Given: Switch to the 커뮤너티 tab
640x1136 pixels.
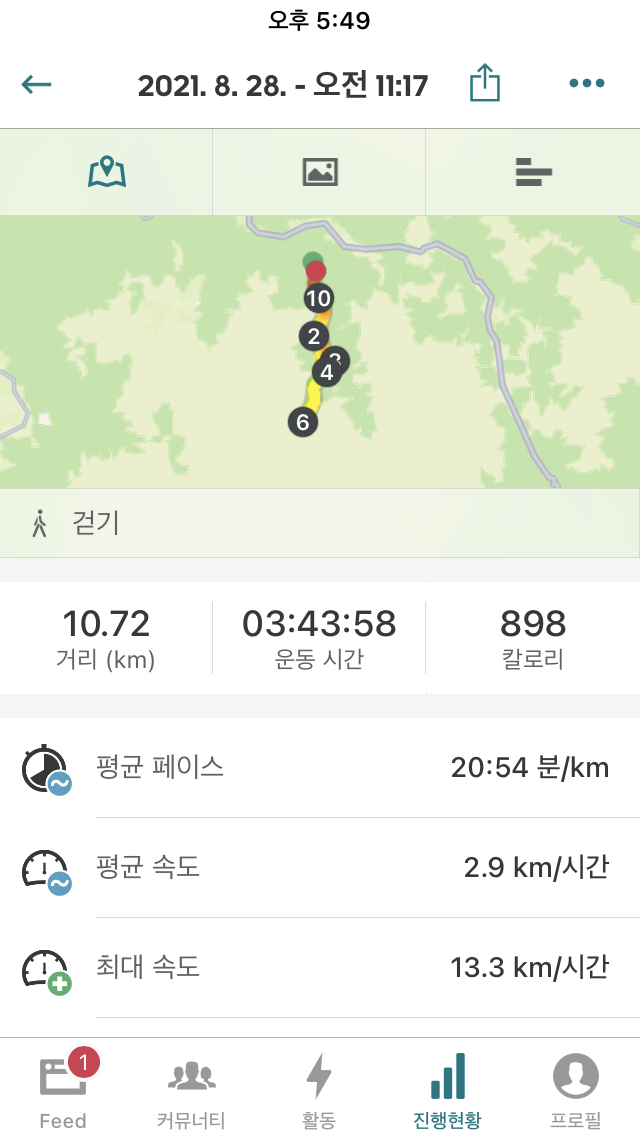Looking at the screenshot, I should [191, 1089].
